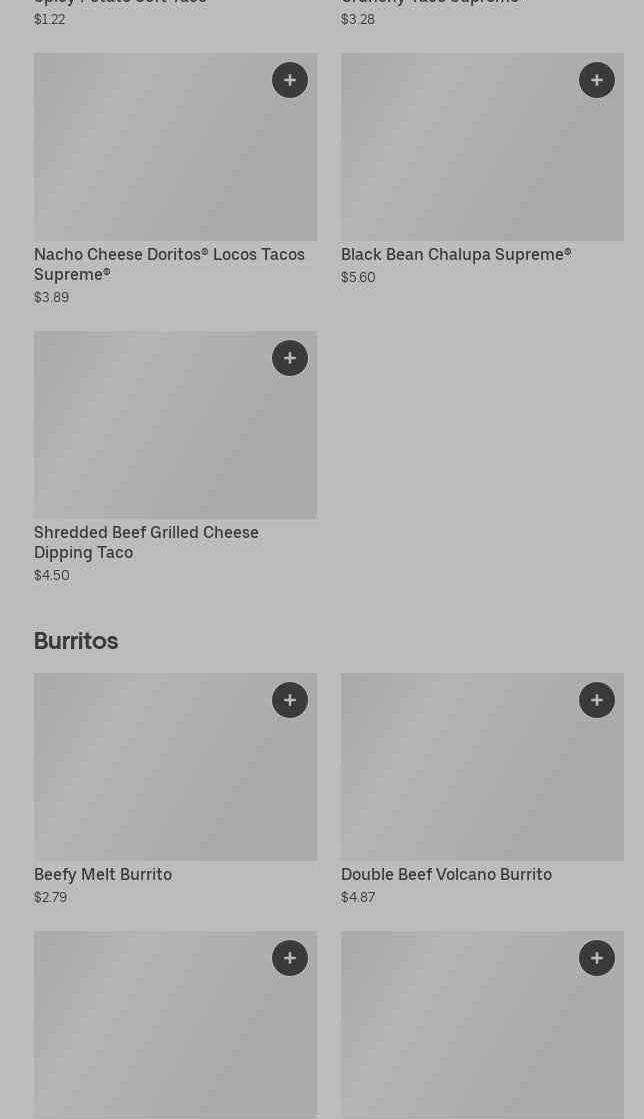View Black Bean Chalupa Supreme details
644x1119 pixels.
(x=455, y=255)
